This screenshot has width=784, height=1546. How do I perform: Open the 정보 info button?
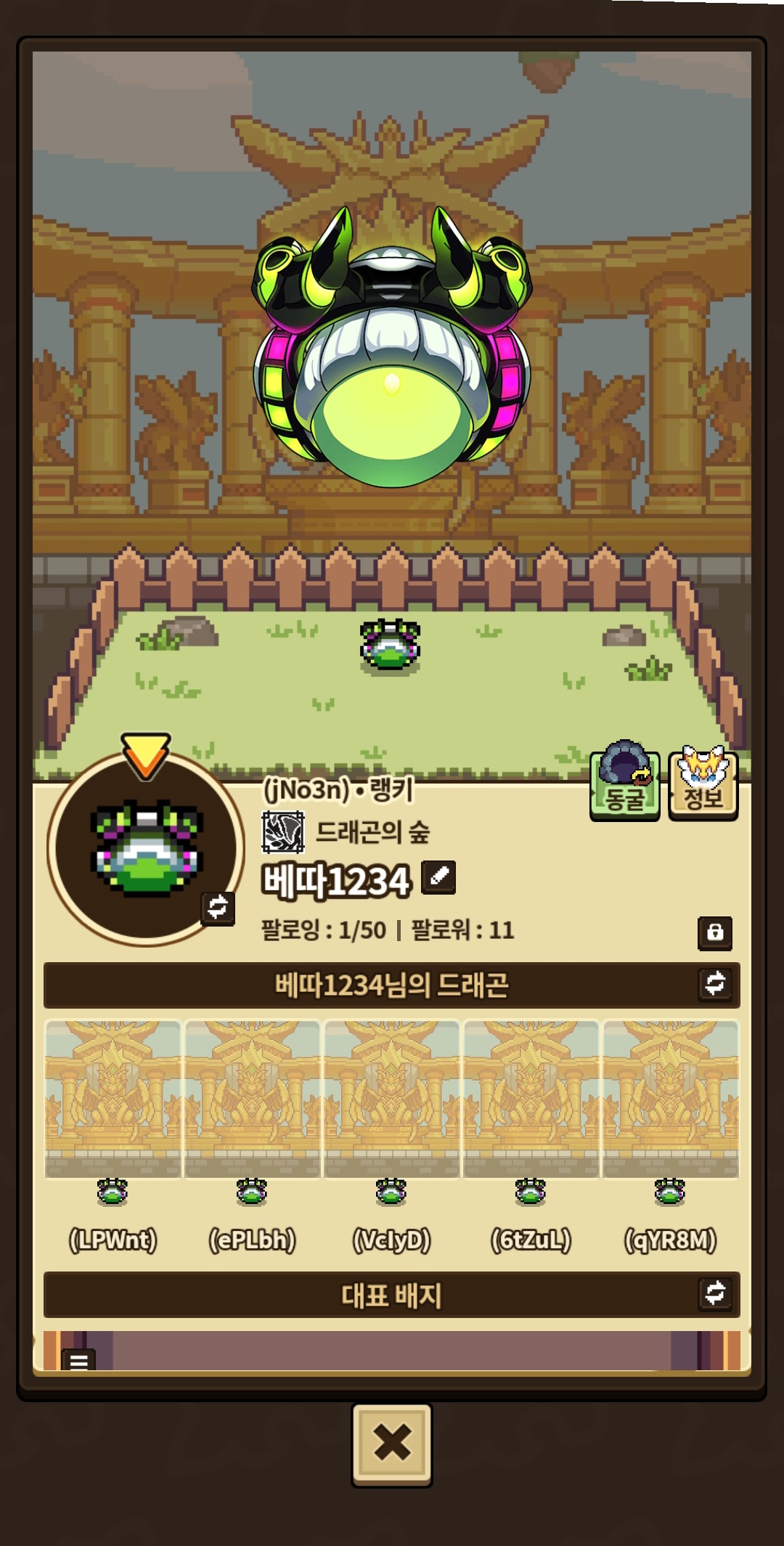[x=703, y=786]
